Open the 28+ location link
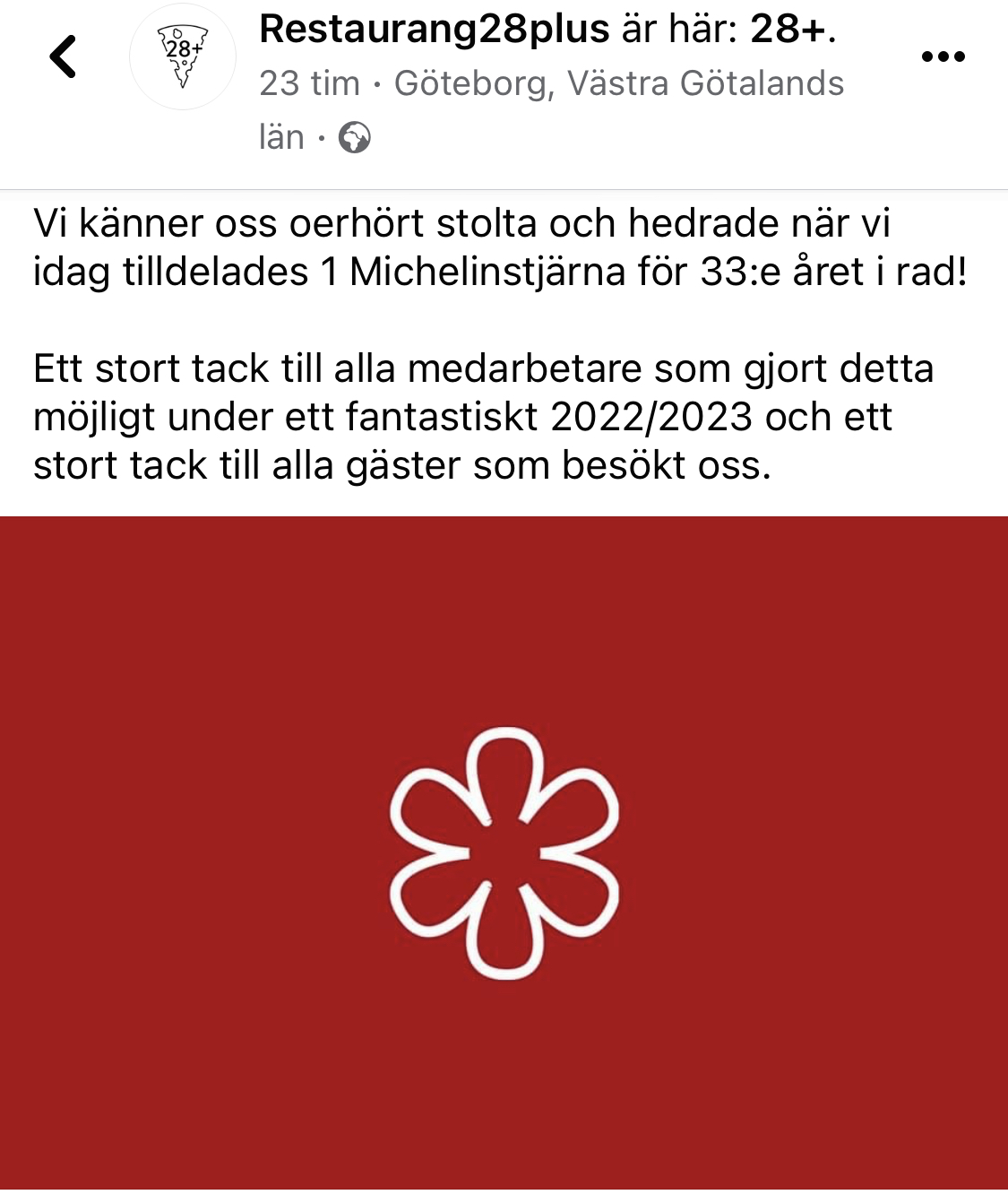Screen dimensions: 1008x1203 point(788,30)
